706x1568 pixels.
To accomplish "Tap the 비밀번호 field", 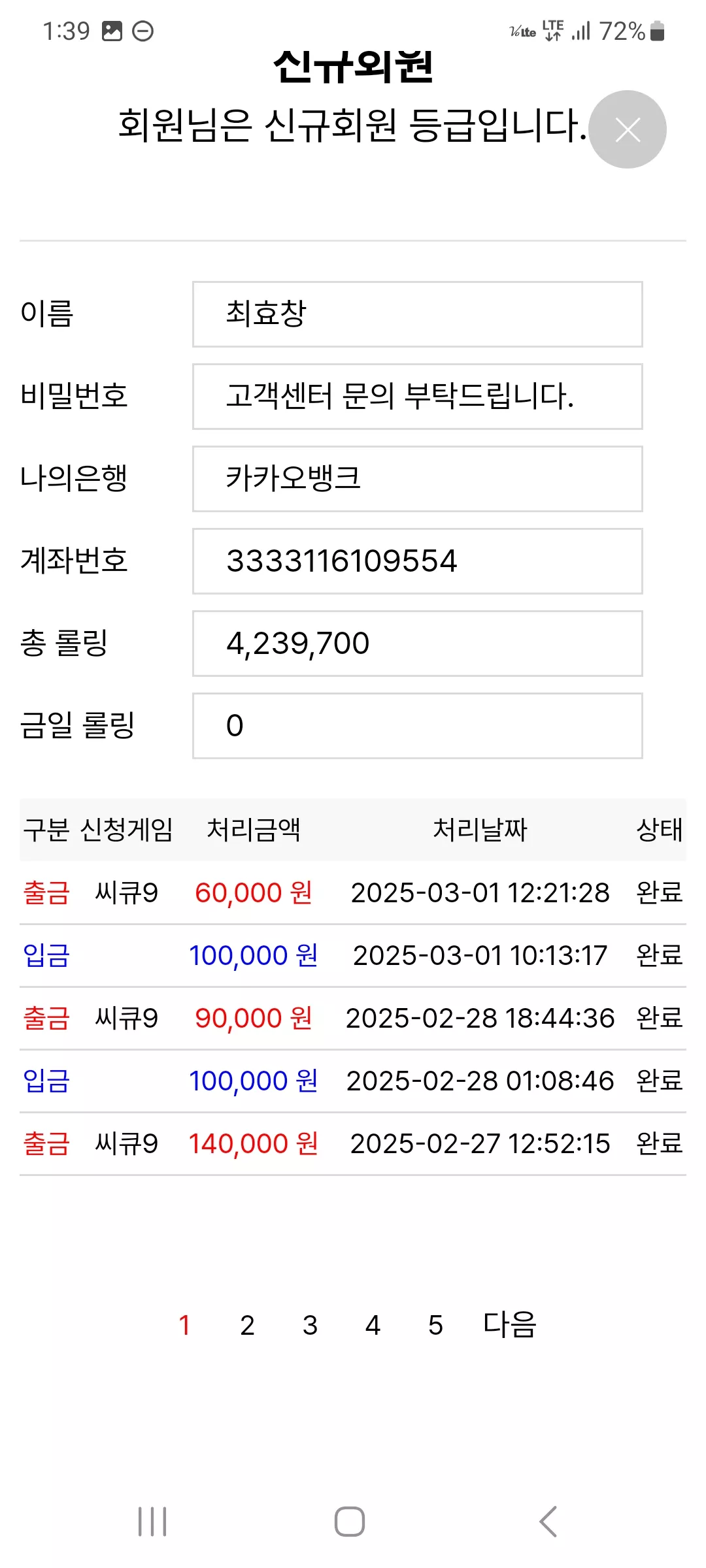I will point(418,397).
